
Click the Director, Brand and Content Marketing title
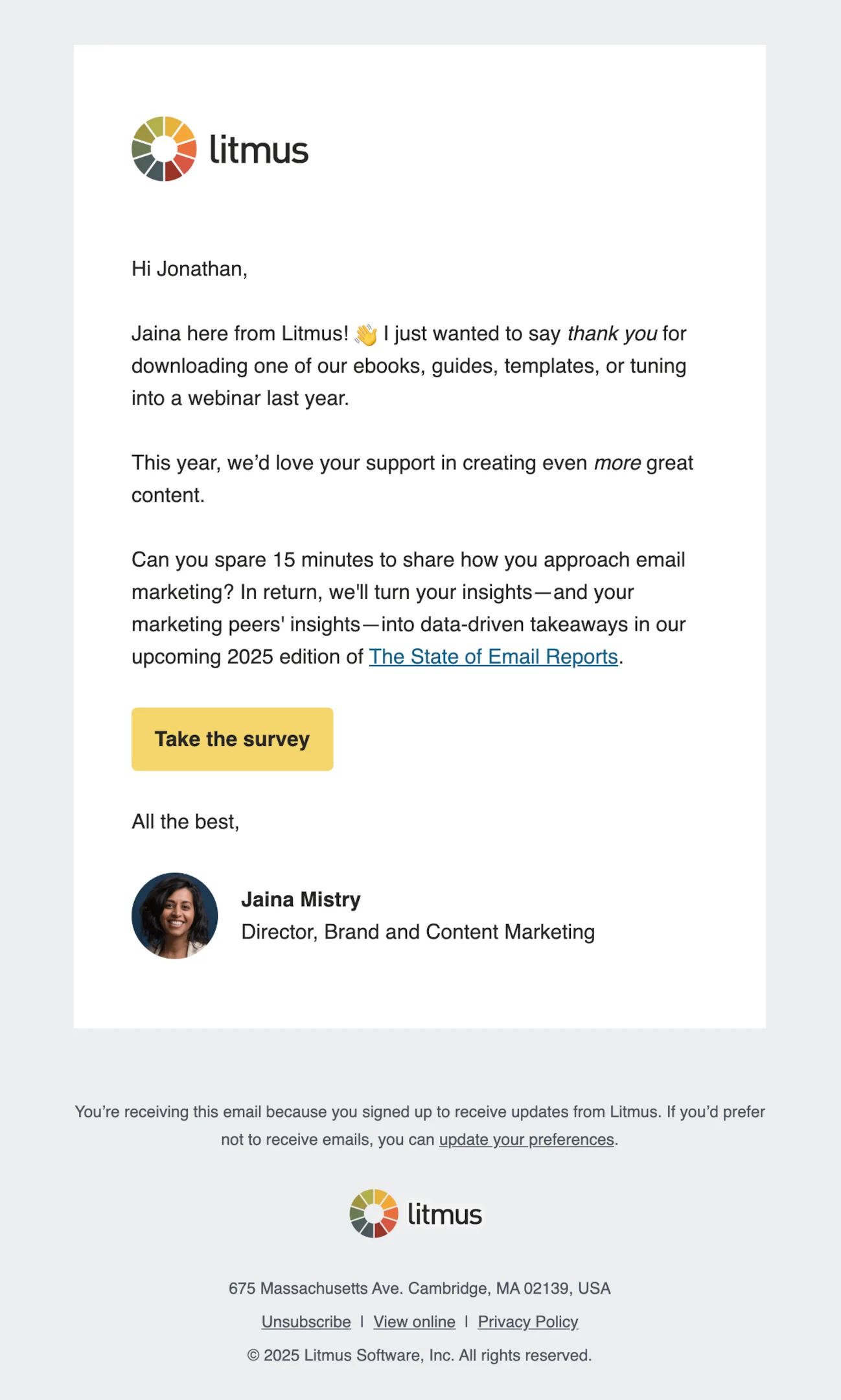coord(417,931)
